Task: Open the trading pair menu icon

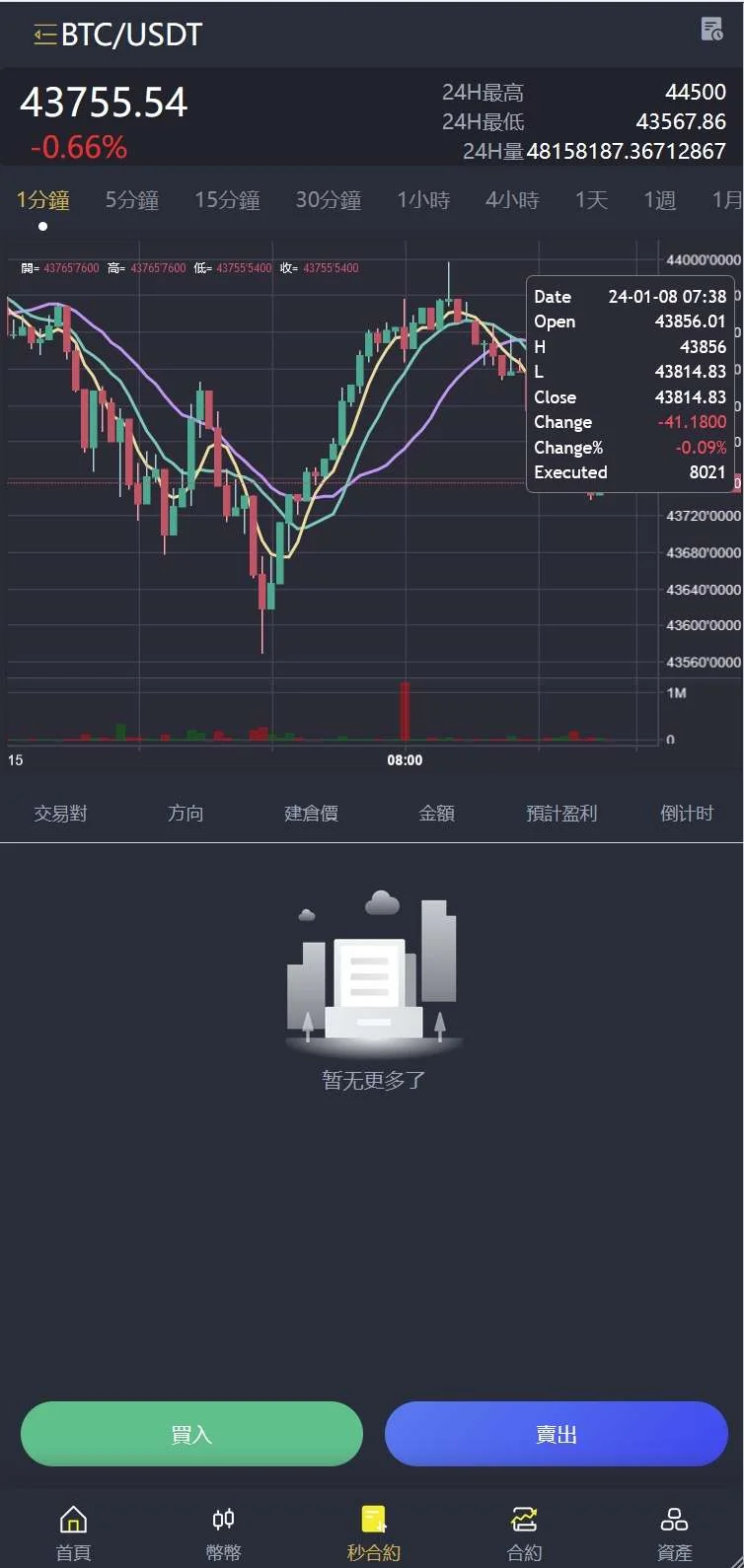Action: (44, 36)
